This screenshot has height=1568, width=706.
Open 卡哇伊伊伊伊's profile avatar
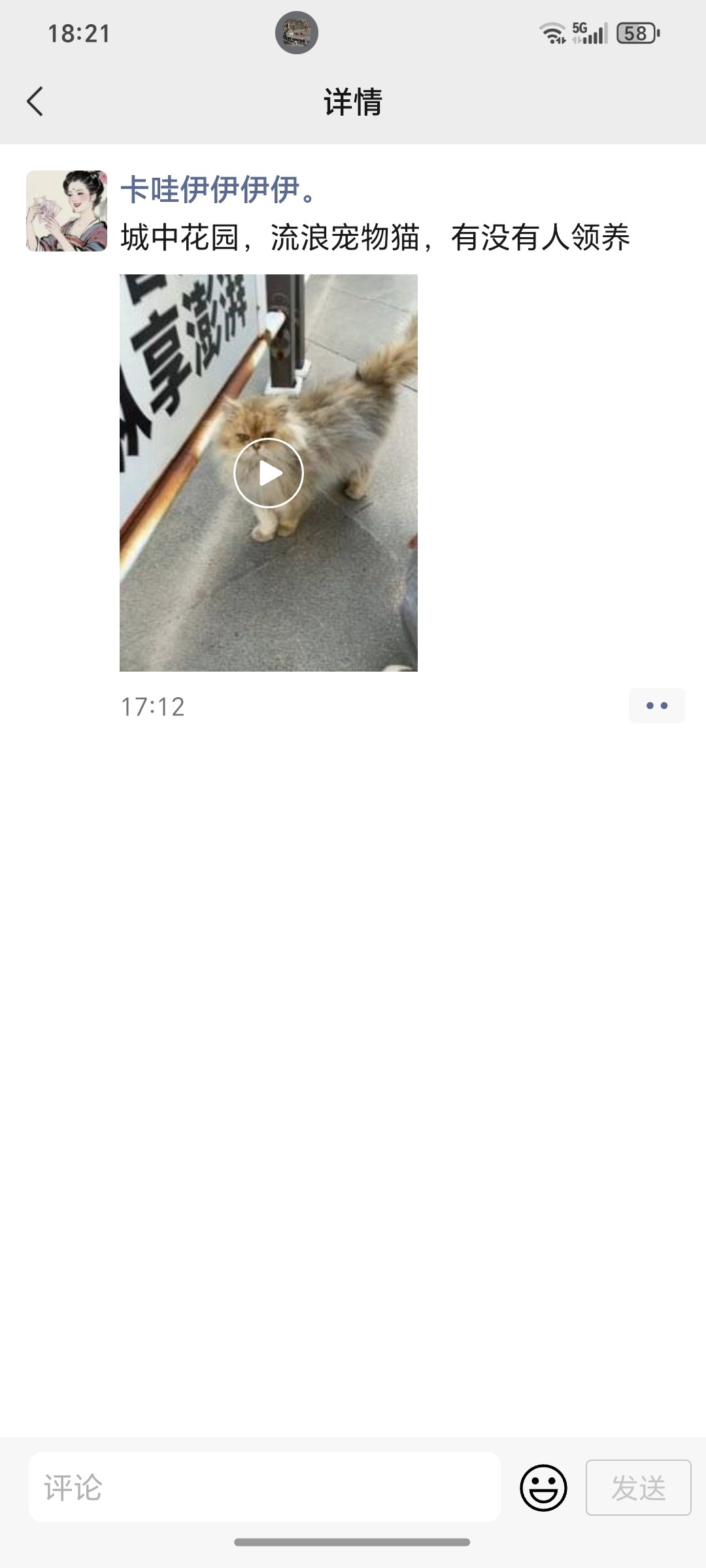tap(67, 211)
